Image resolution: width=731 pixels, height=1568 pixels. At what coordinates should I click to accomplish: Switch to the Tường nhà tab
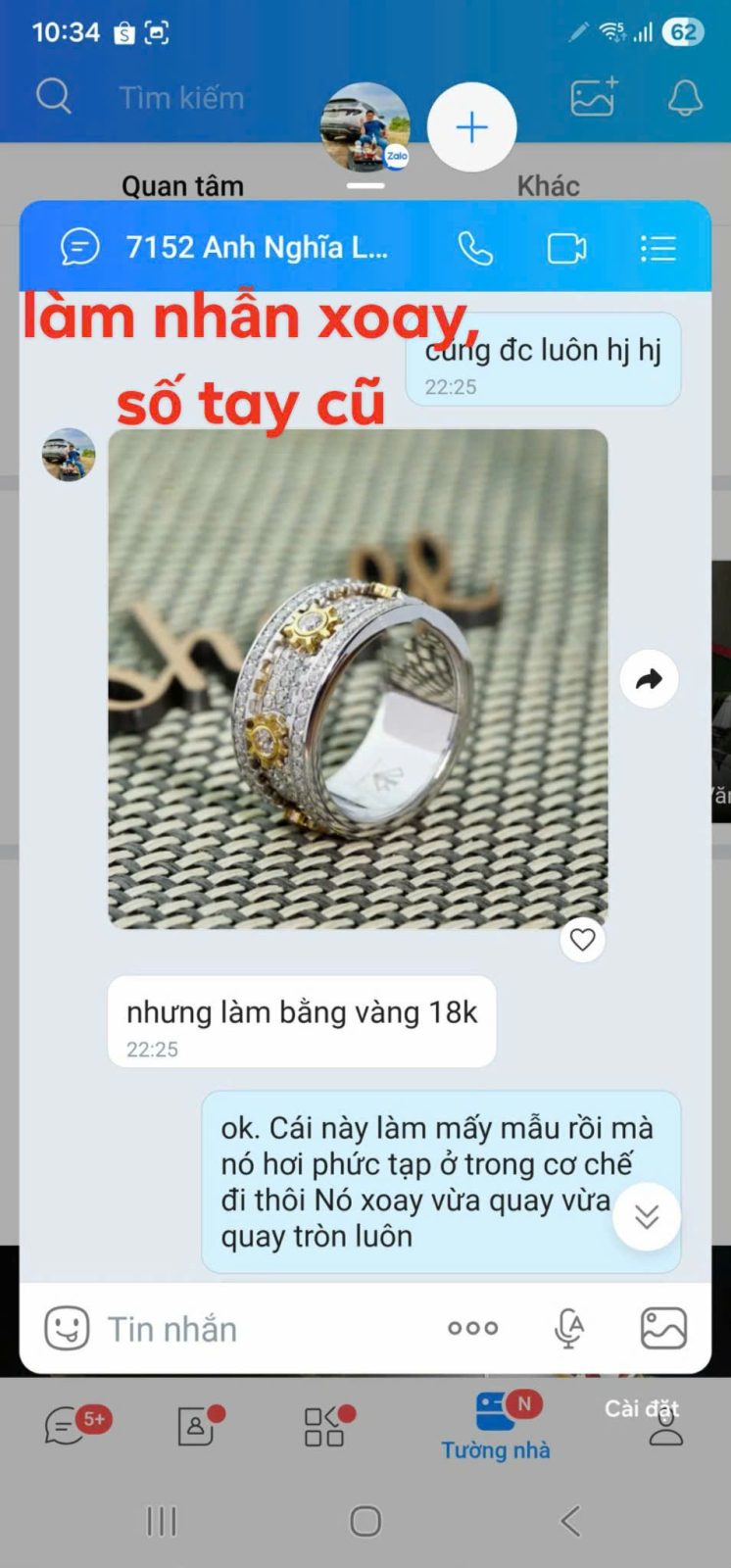496,1427
